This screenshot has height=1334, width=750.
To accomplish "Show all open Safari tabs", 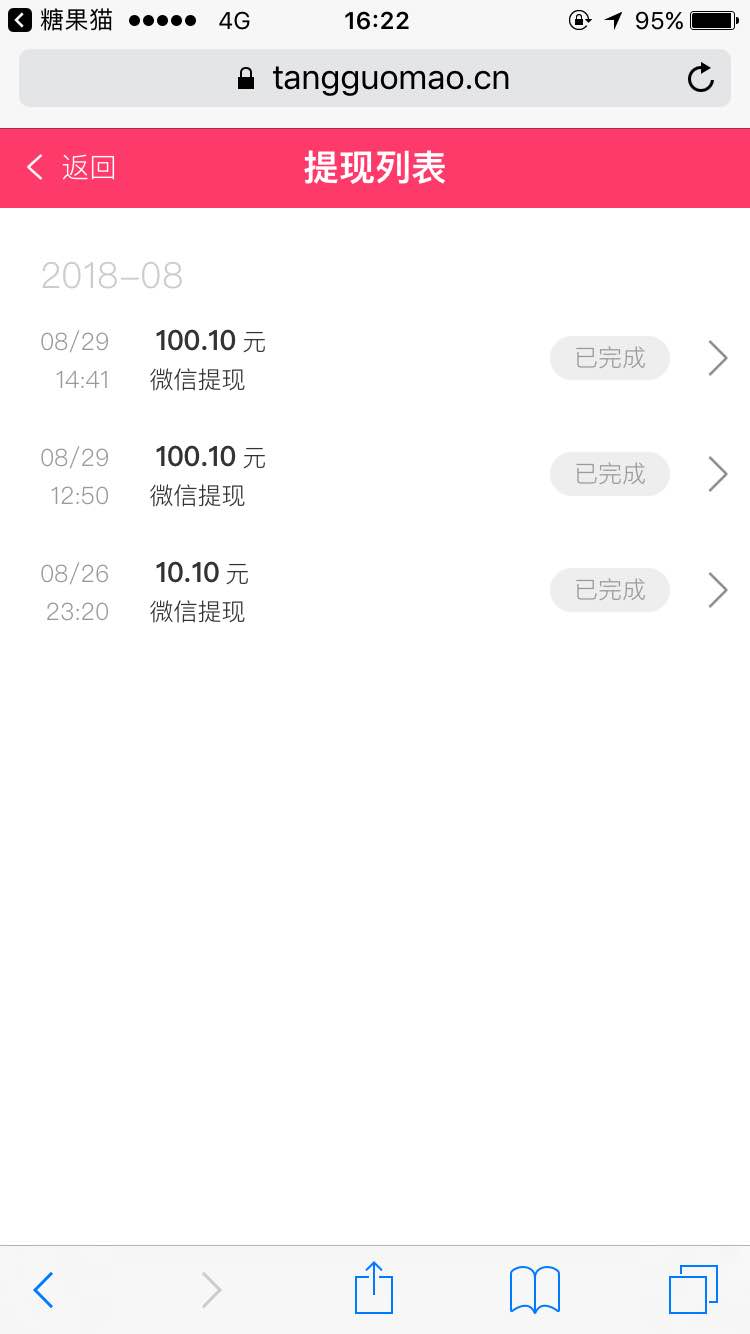I will [x=693, y=1289].
